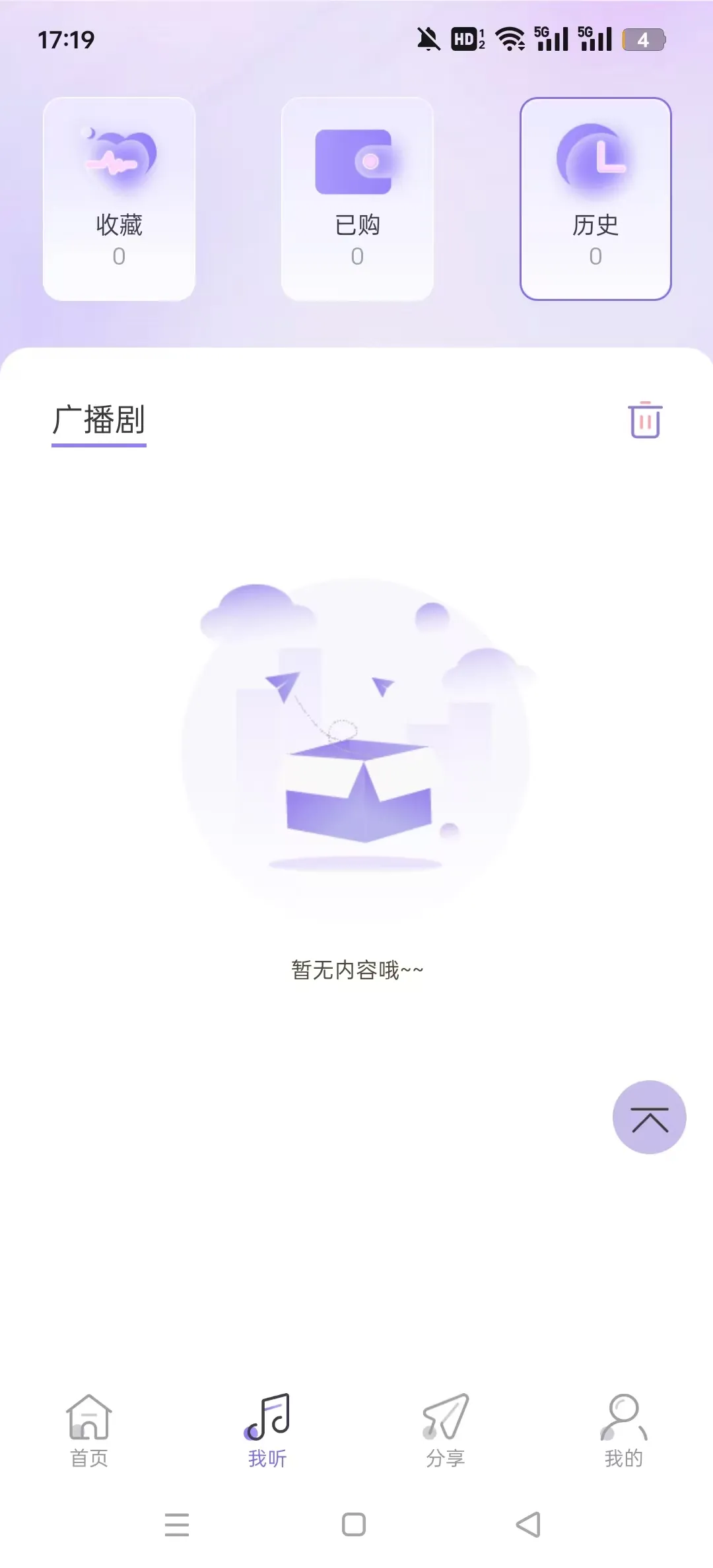Screen dimensions: 713x1568
Task: Tap the trash icon to clear history
Action: (645, 420)
